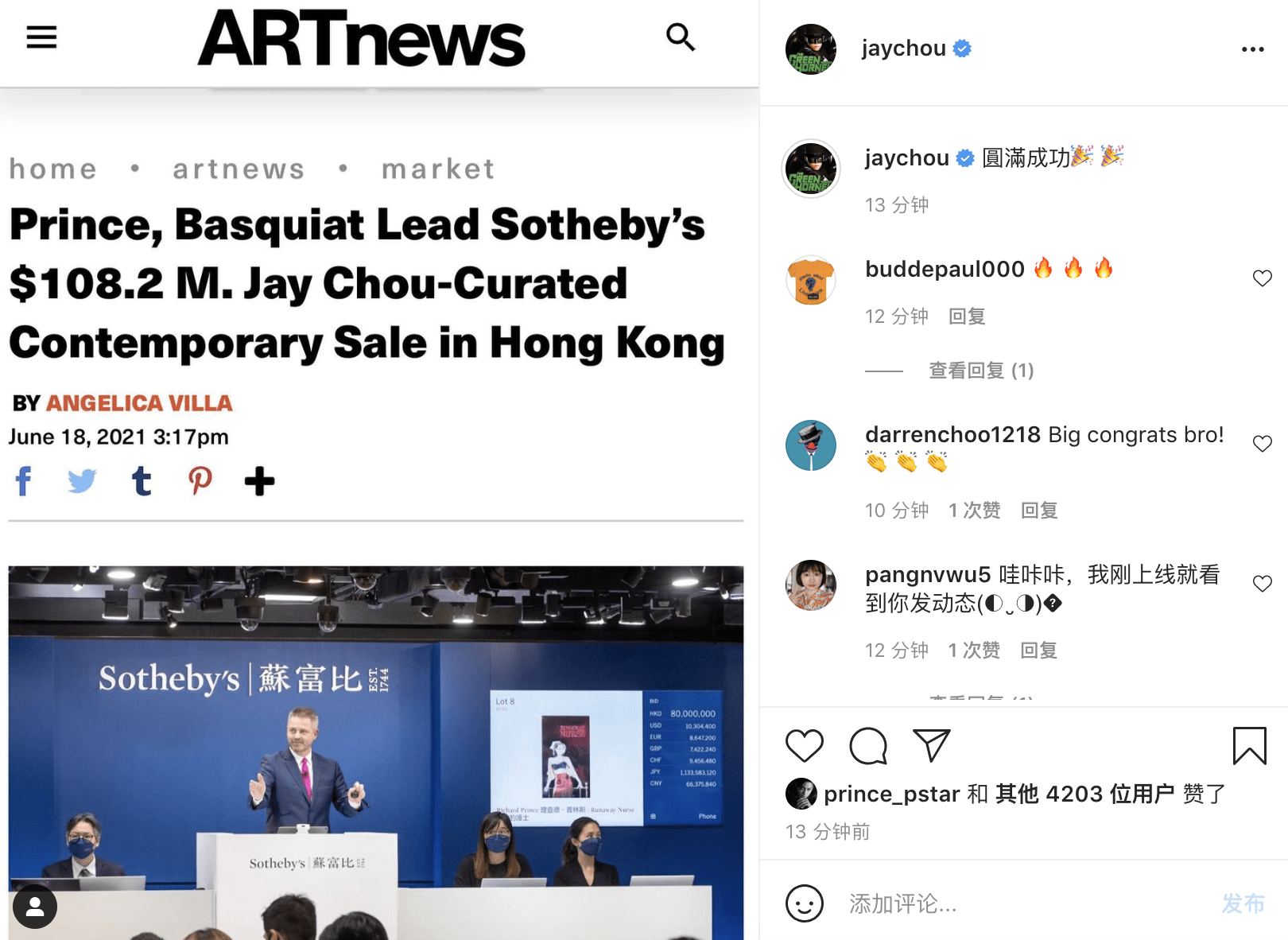This screenshot has height=940, width=1288.
Task: View prince_pstar's profile from likes
Action: click(x=891, y=794)
